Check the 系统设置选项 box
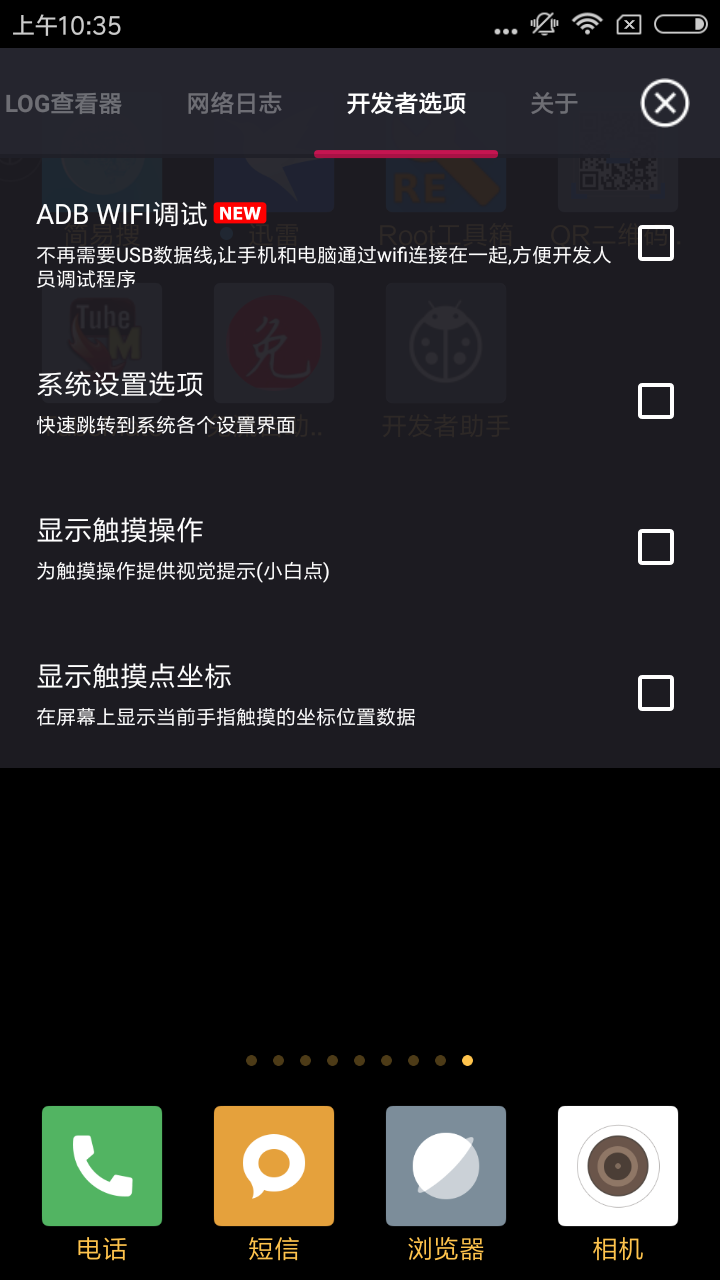Screen dimensions: 720x1280 (656, 401)
